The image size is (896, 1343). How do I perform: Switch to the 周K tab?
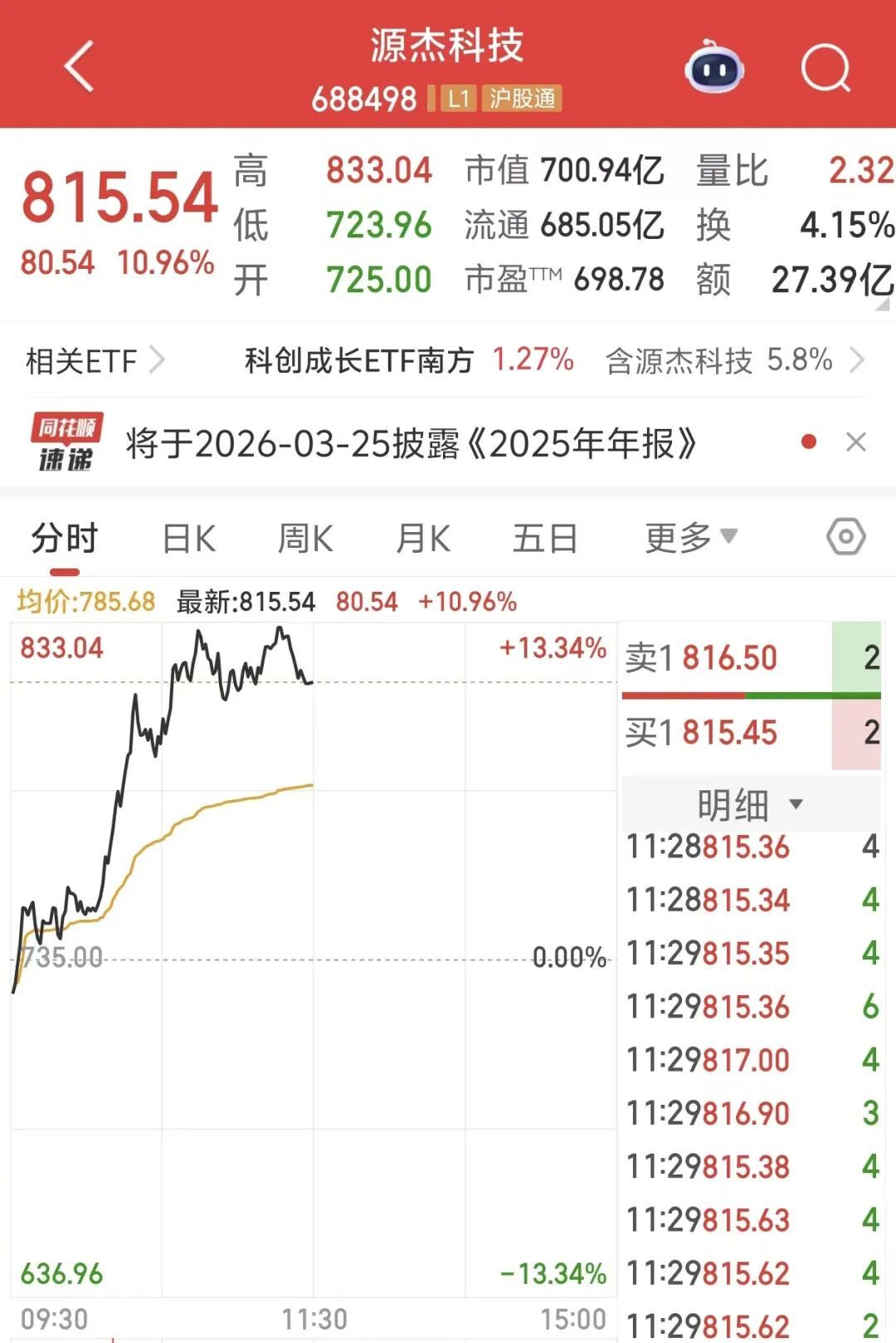coord(305,539)
